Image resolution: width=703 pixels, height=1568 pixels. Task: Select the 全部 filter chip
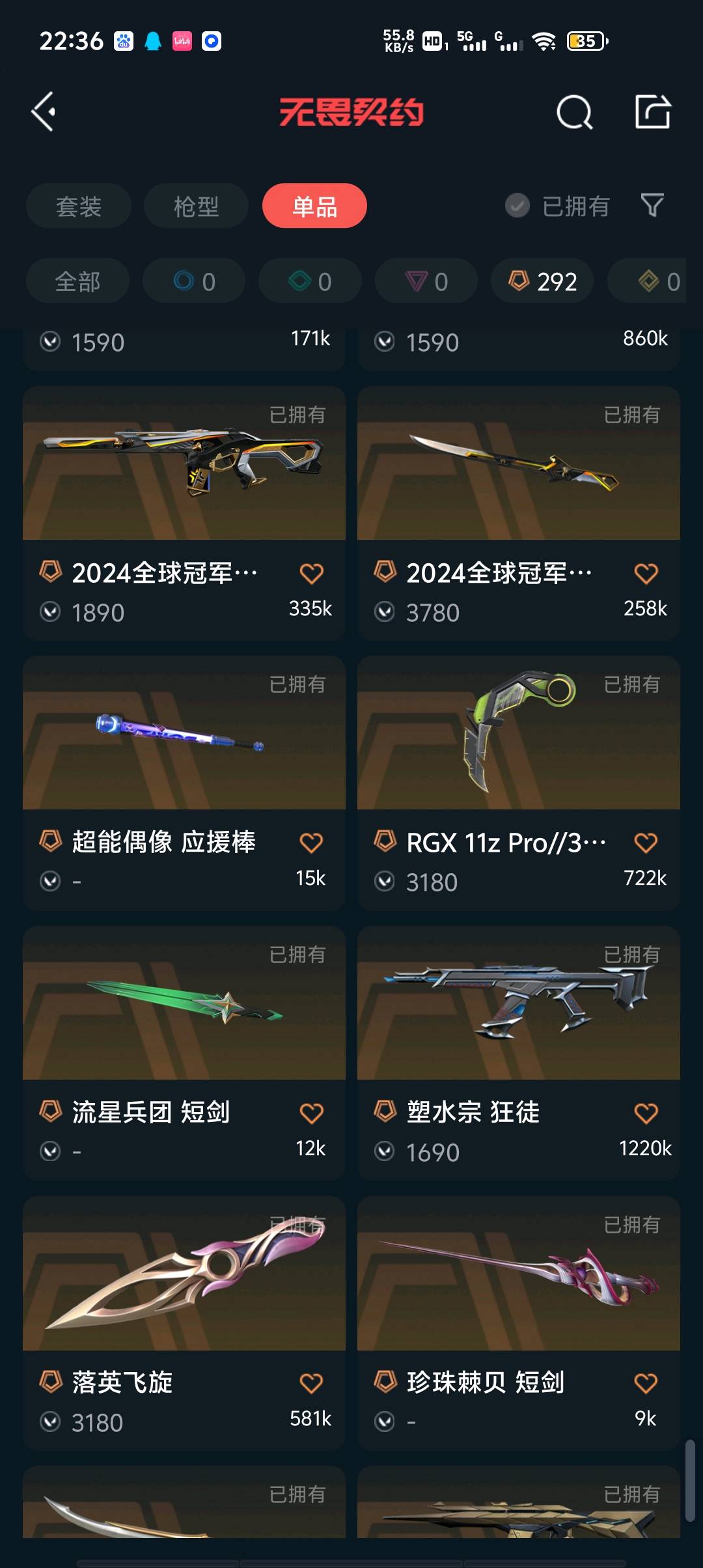(77, 281)
